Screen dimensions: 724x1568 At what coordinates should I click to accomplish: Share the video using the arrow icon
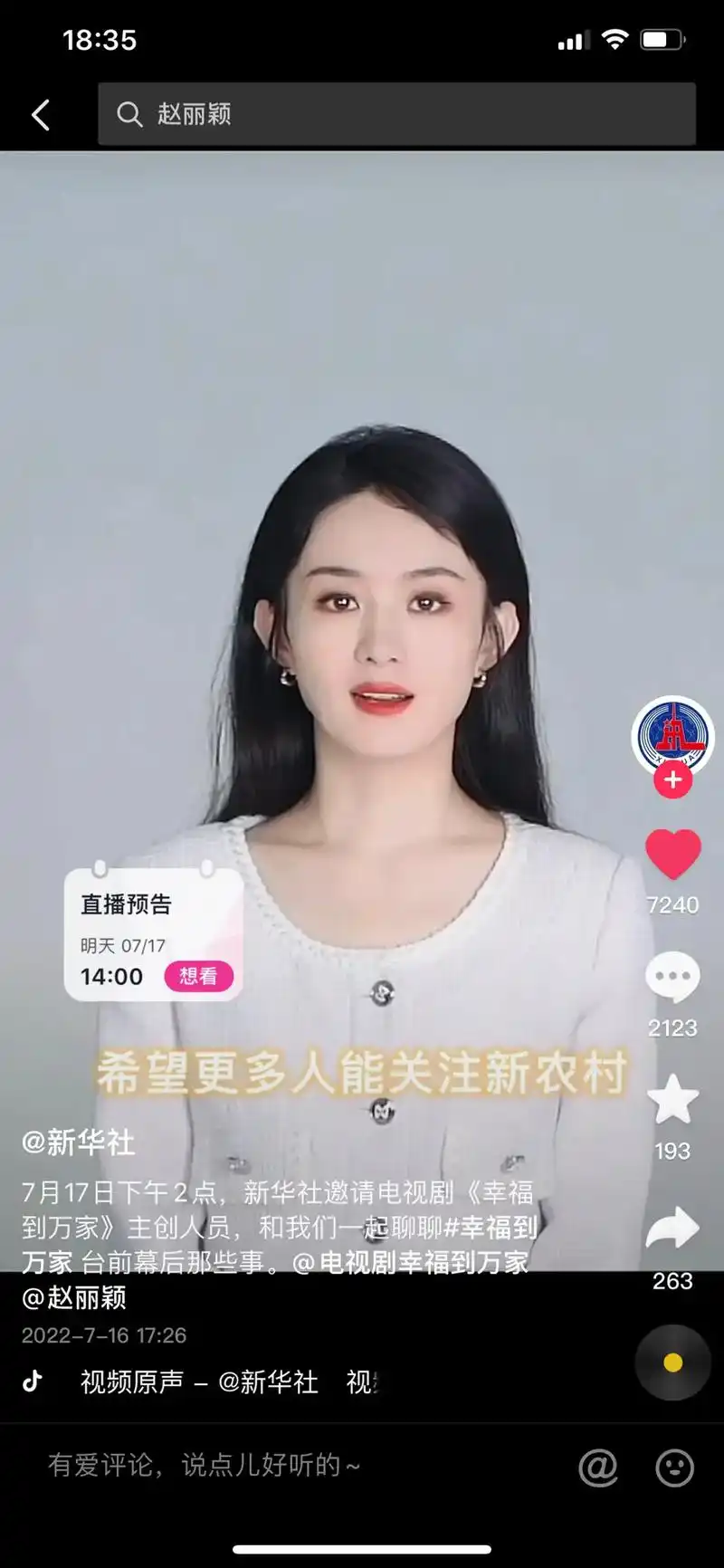(672, 1229)
